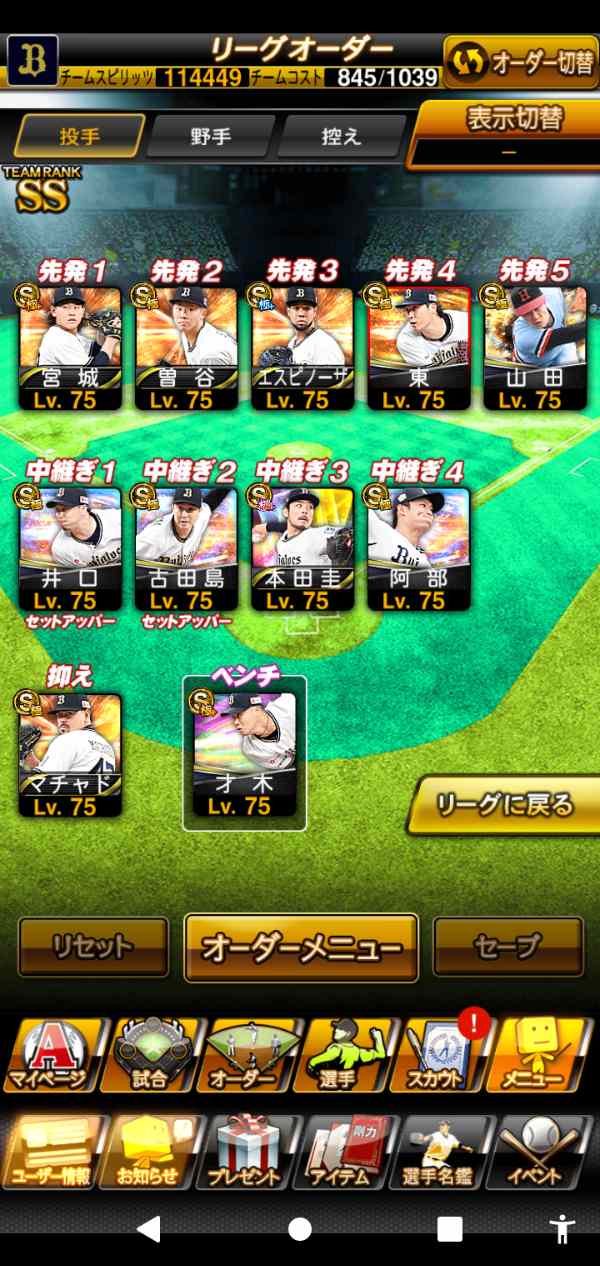Select starter 1 pitcher 宮城
600x1266 pixels.
[x=70, y=348]
